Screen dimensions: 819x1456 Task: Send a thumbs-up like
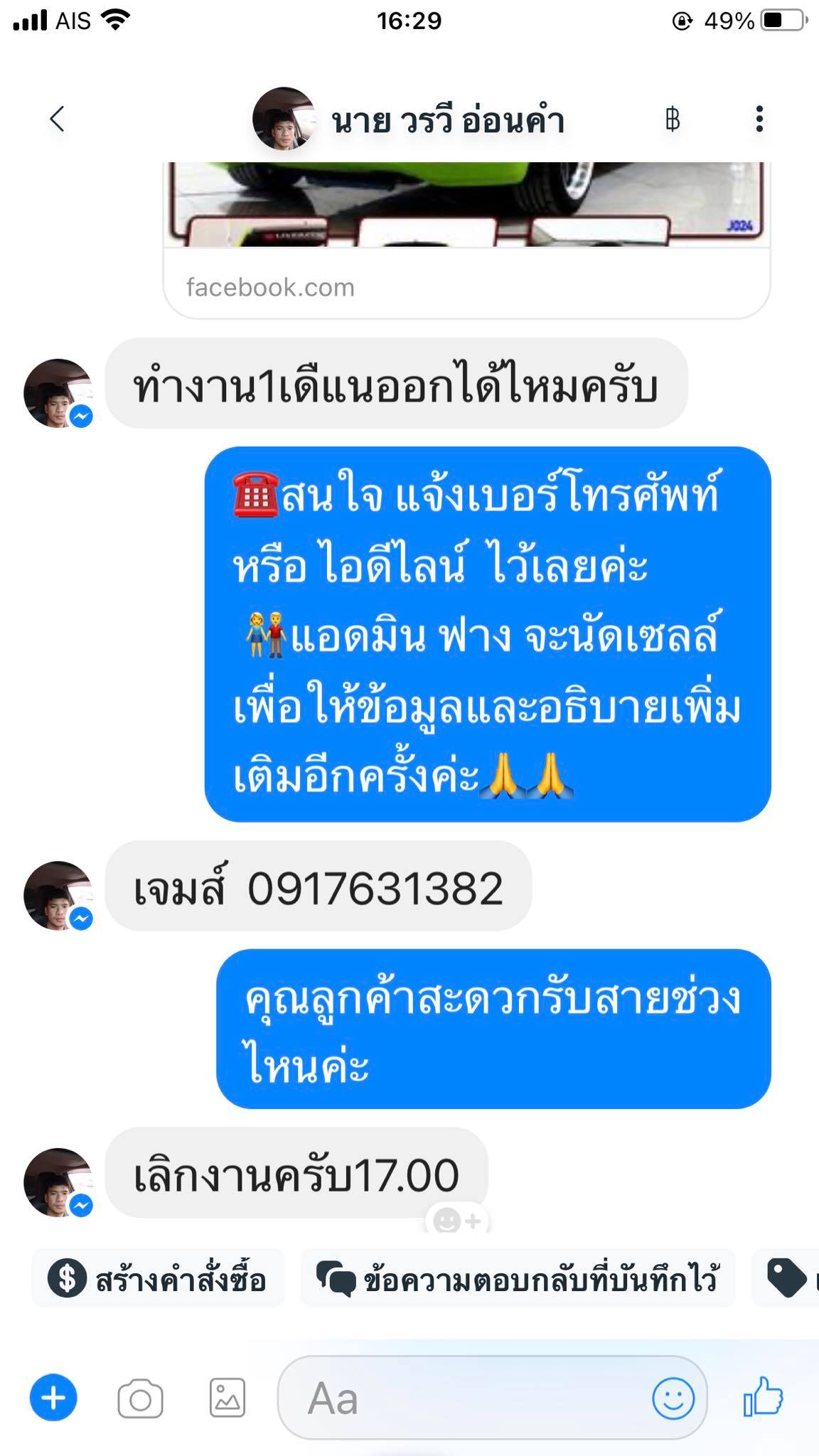click(x=764, y=1396)
